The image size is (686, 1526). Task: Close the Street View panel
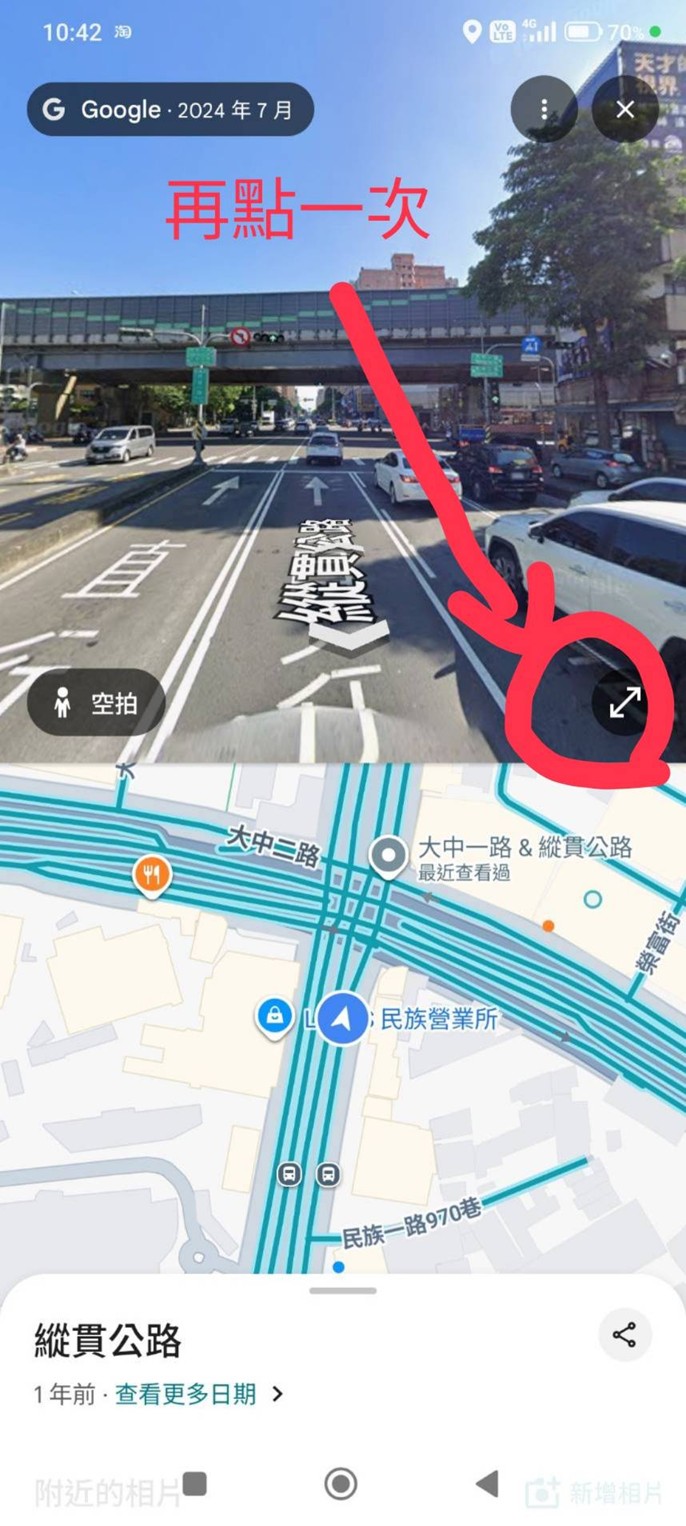click(625, 109)
